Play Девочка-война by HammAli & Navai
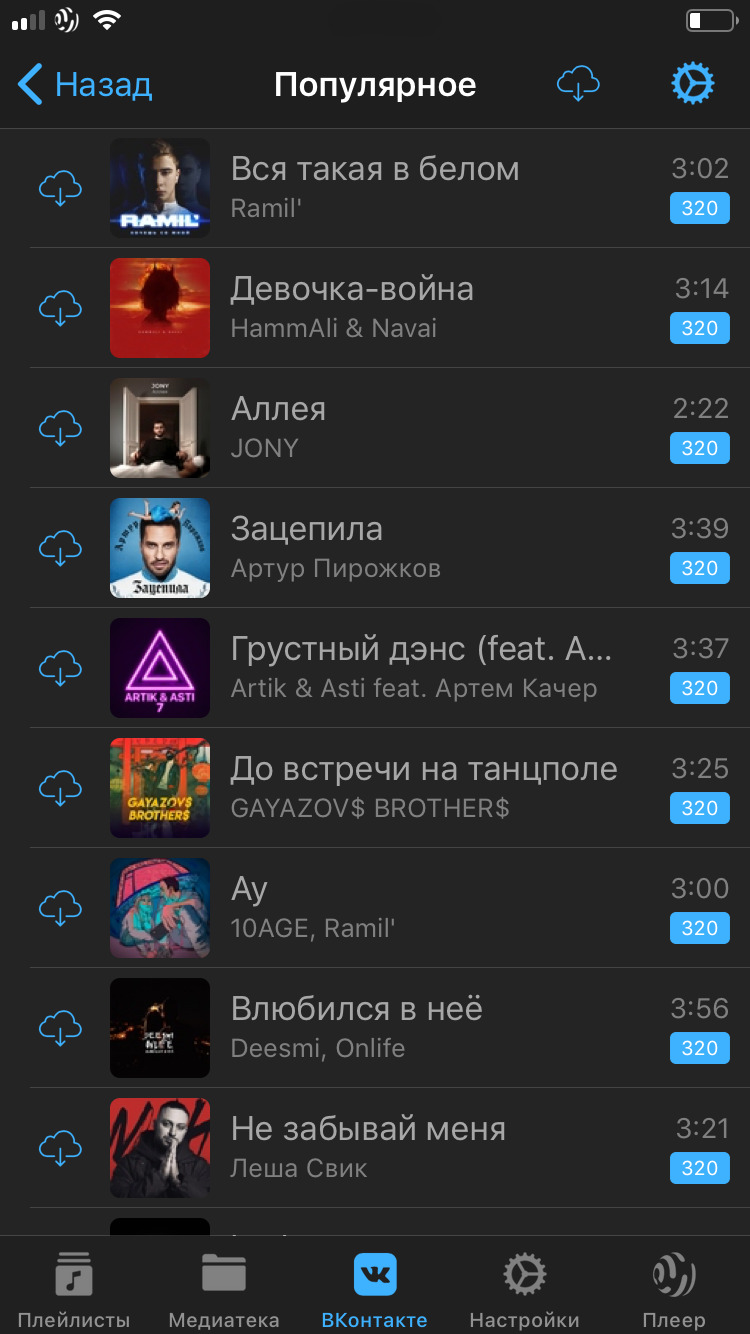750x1334 pixels. tap(390, 308)
